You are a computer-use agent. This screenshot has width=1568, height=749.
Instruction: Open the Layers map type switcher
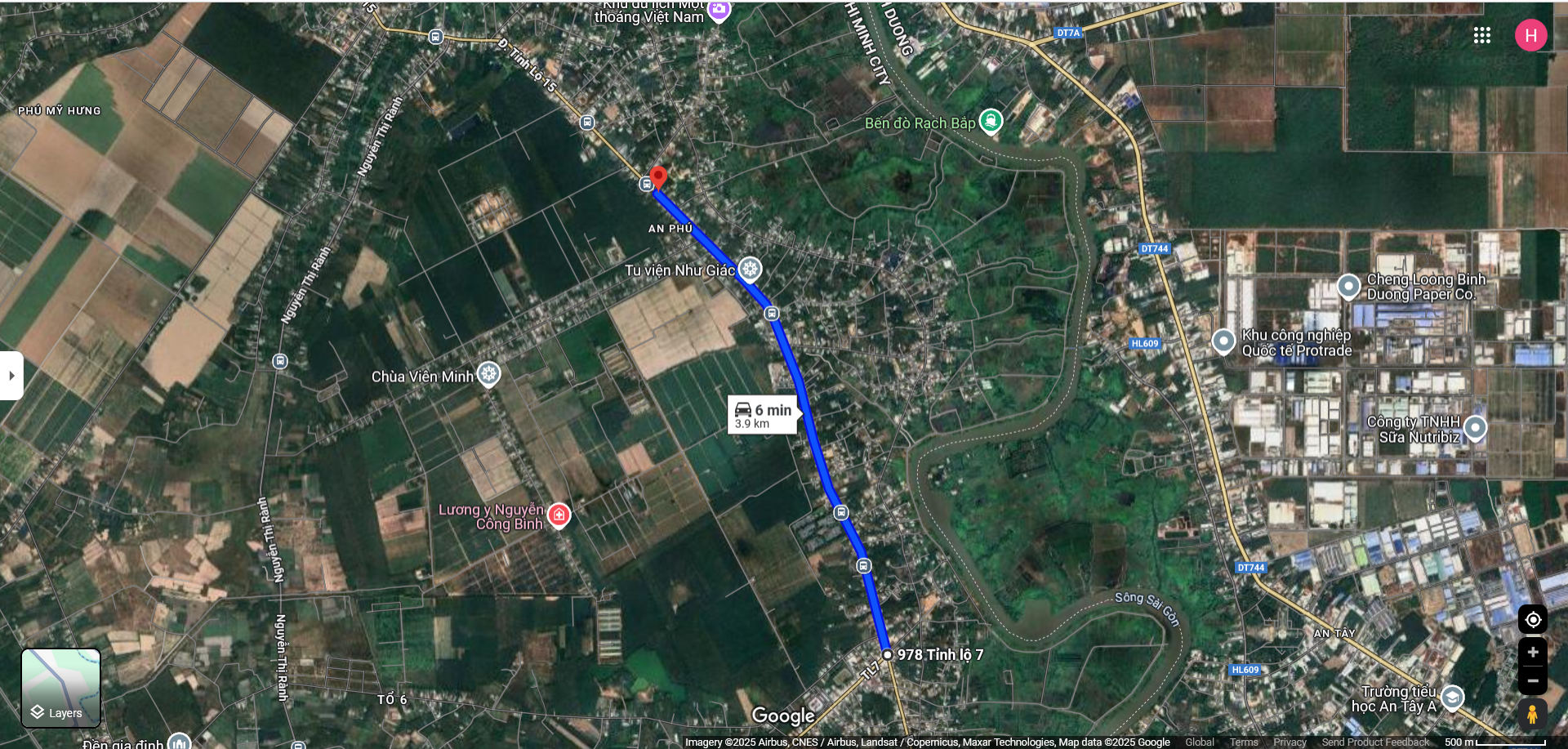60,688
